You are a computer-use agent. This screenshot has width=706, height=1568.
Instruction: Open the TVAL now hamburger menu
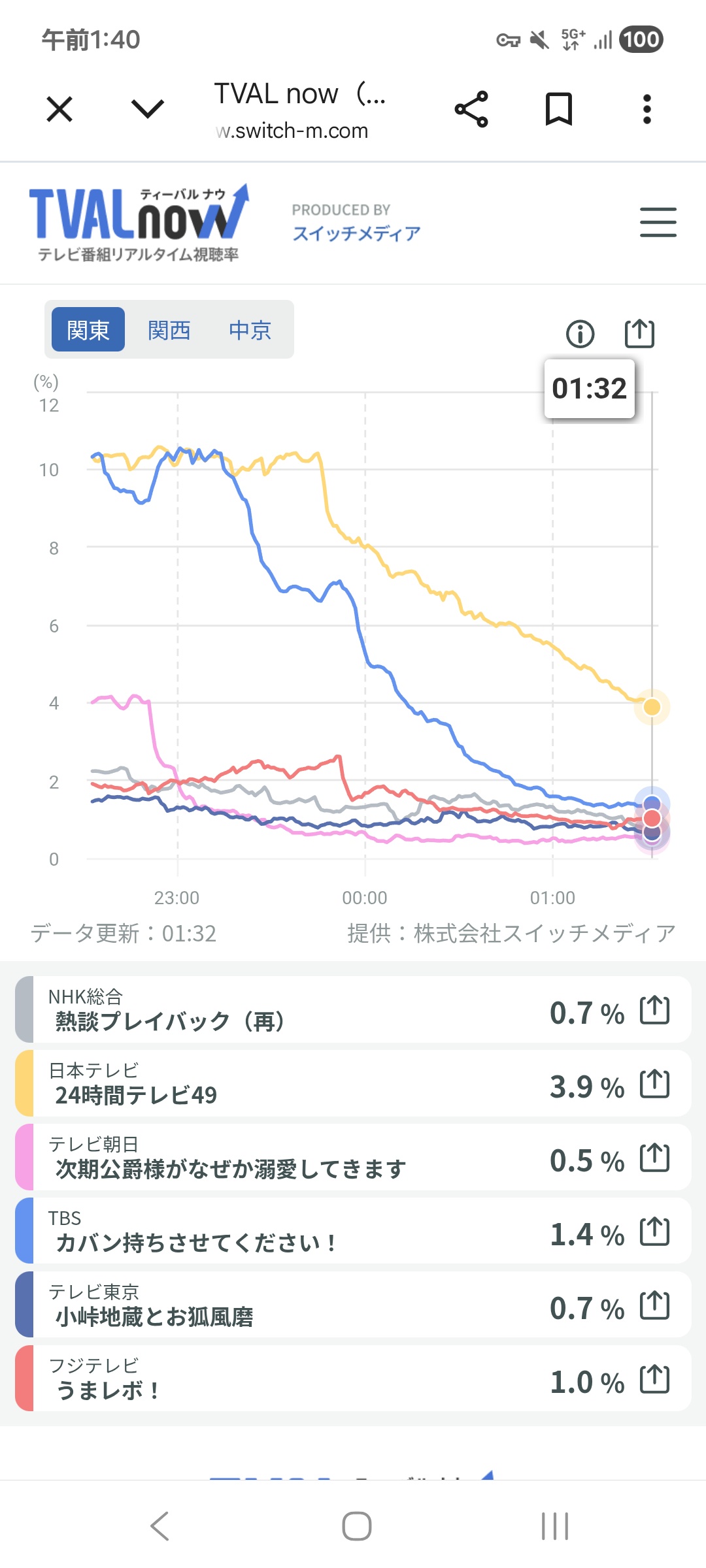click(658, 222)
